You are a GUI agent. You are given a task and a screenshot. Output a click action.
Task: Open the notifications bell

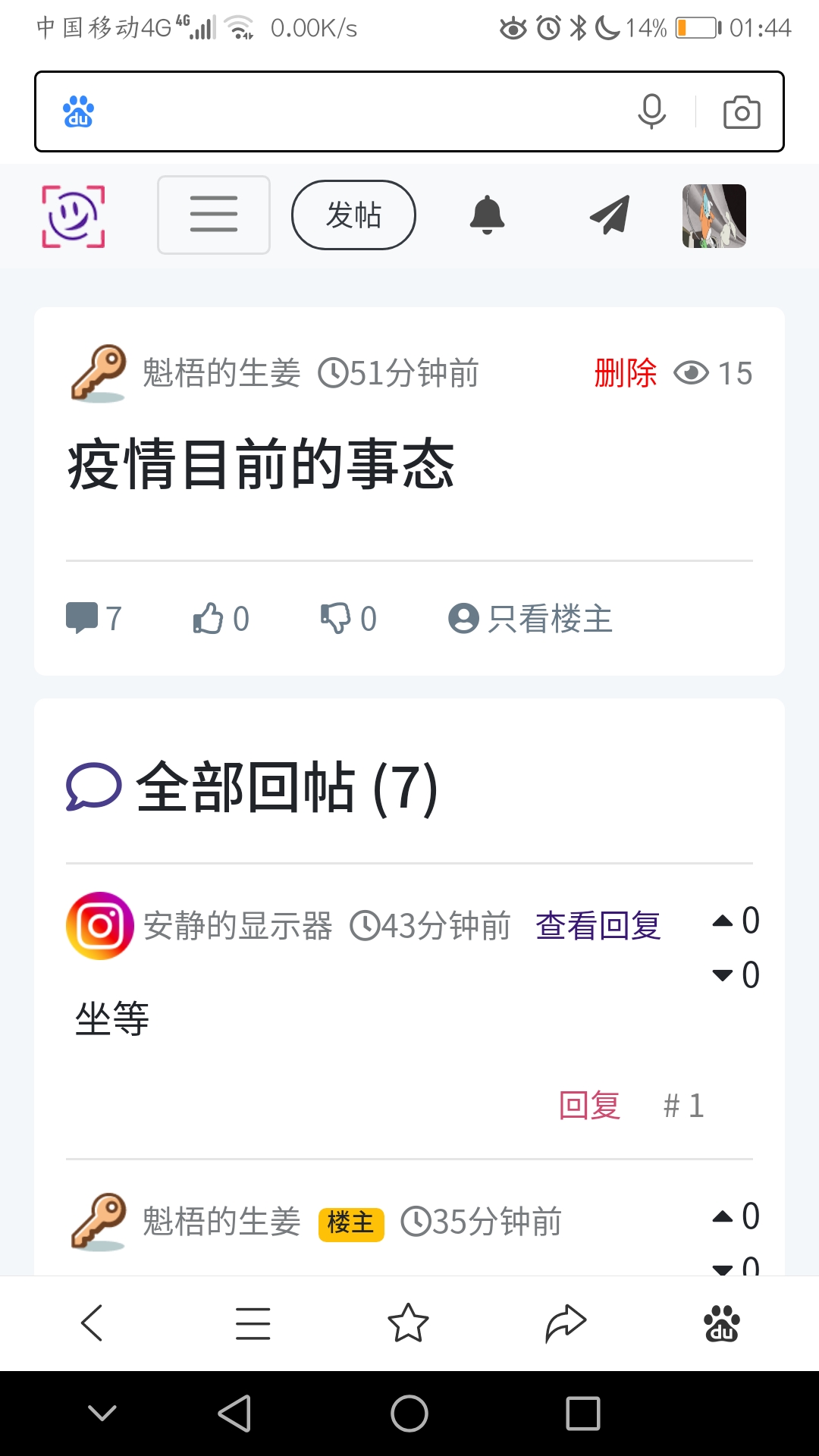point(487,215)
